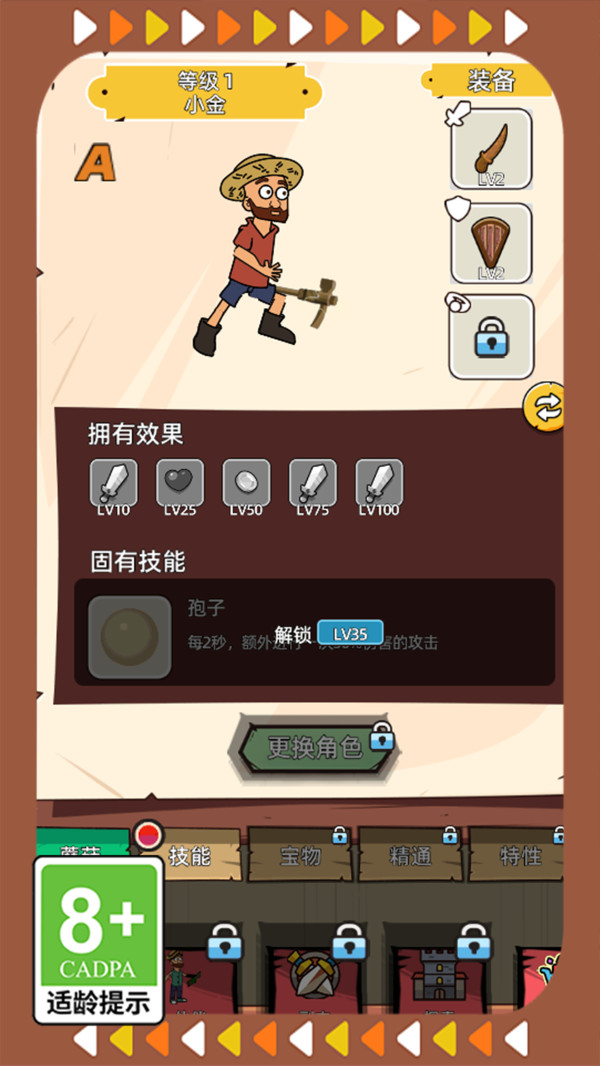Tap the locked 孢子 skill card
Image resolution: width=600 pixels, height=1066 pixels.
315,632
